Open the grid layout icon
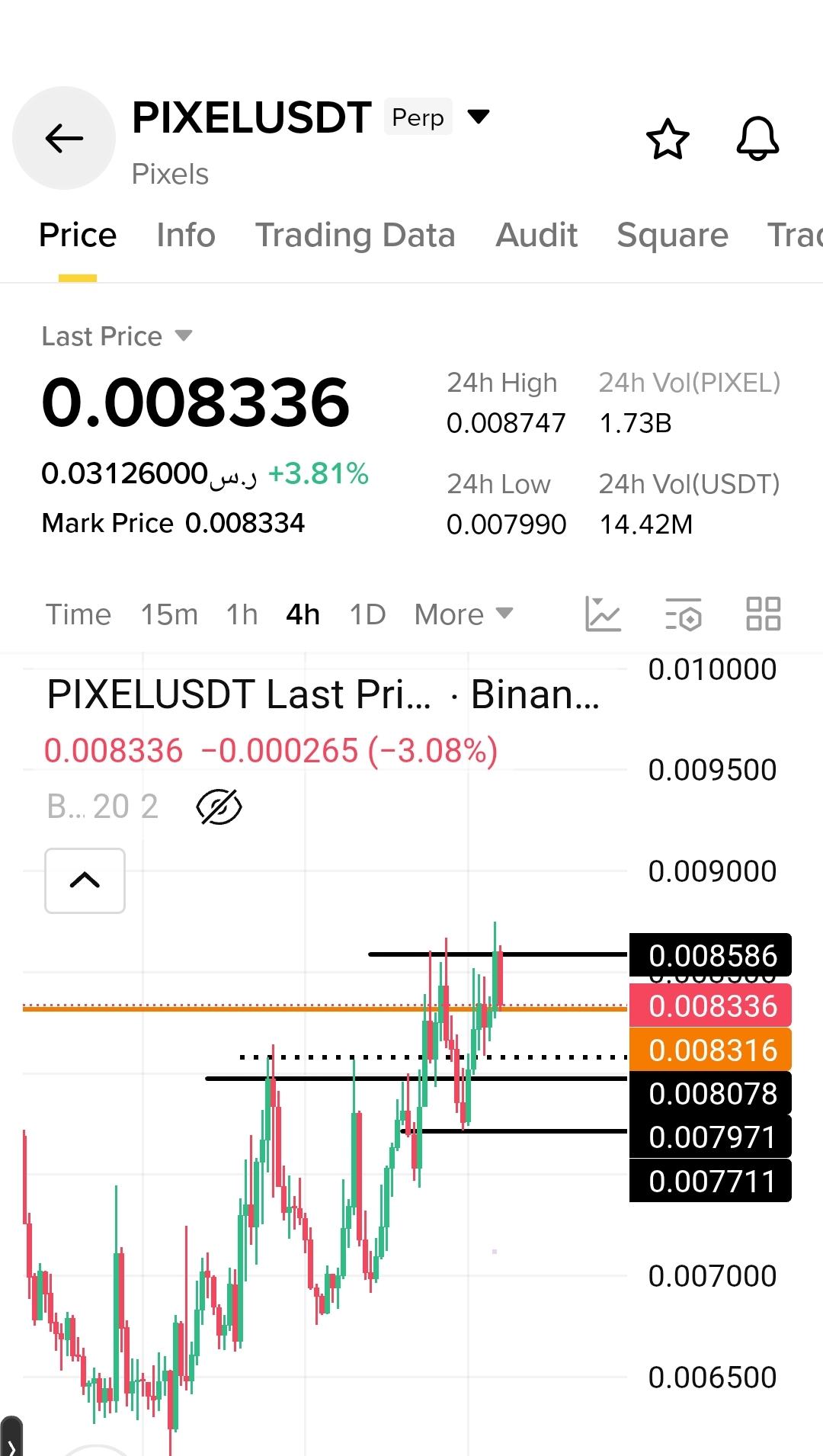The width and height of the screenshot is (823, 1456). coord(763,614)
